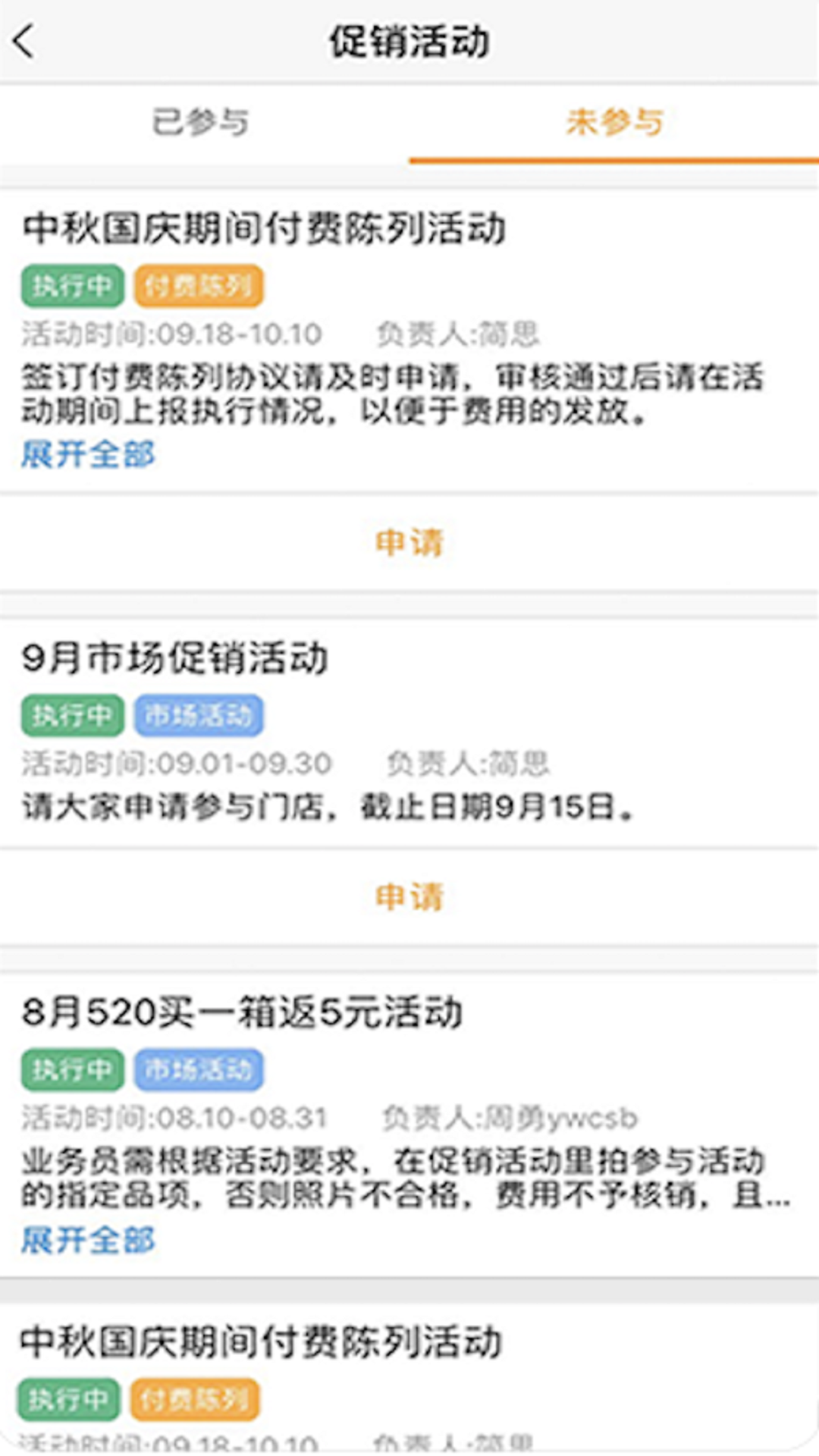Switch to the 已参与 tab

point(201,123)
